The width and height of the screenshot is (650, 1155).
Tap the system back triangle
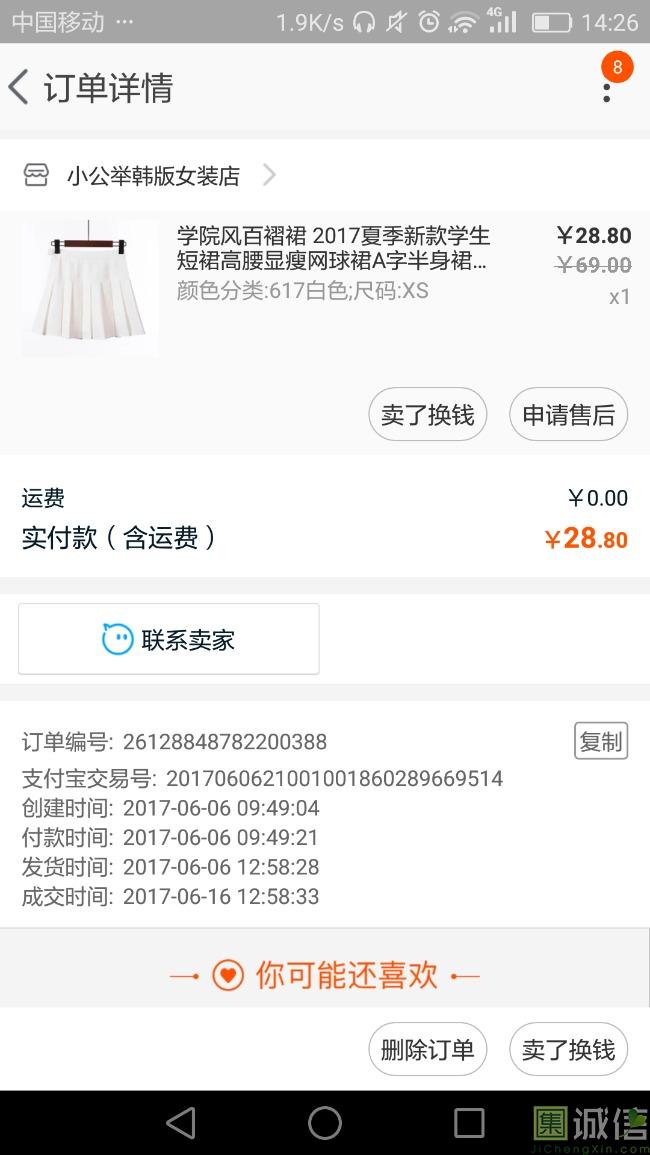181,1123
